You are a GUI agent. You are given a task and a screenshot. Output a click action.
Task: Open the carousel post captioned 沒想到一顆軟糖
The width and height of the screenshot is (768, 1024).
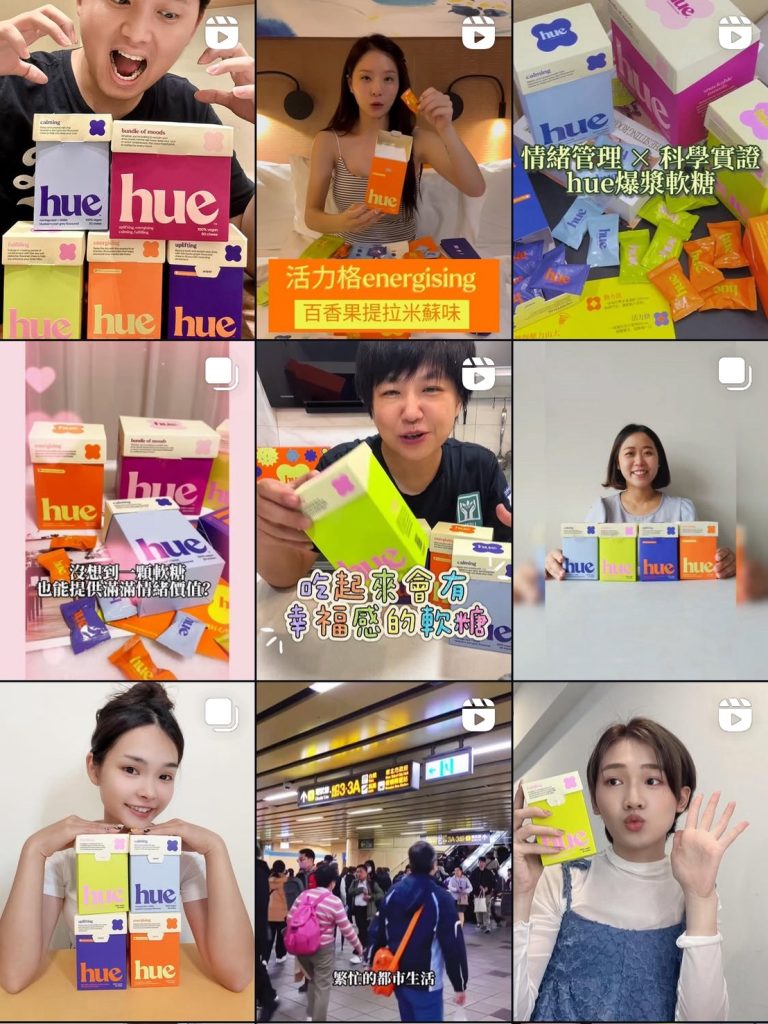tap(127, 511)
